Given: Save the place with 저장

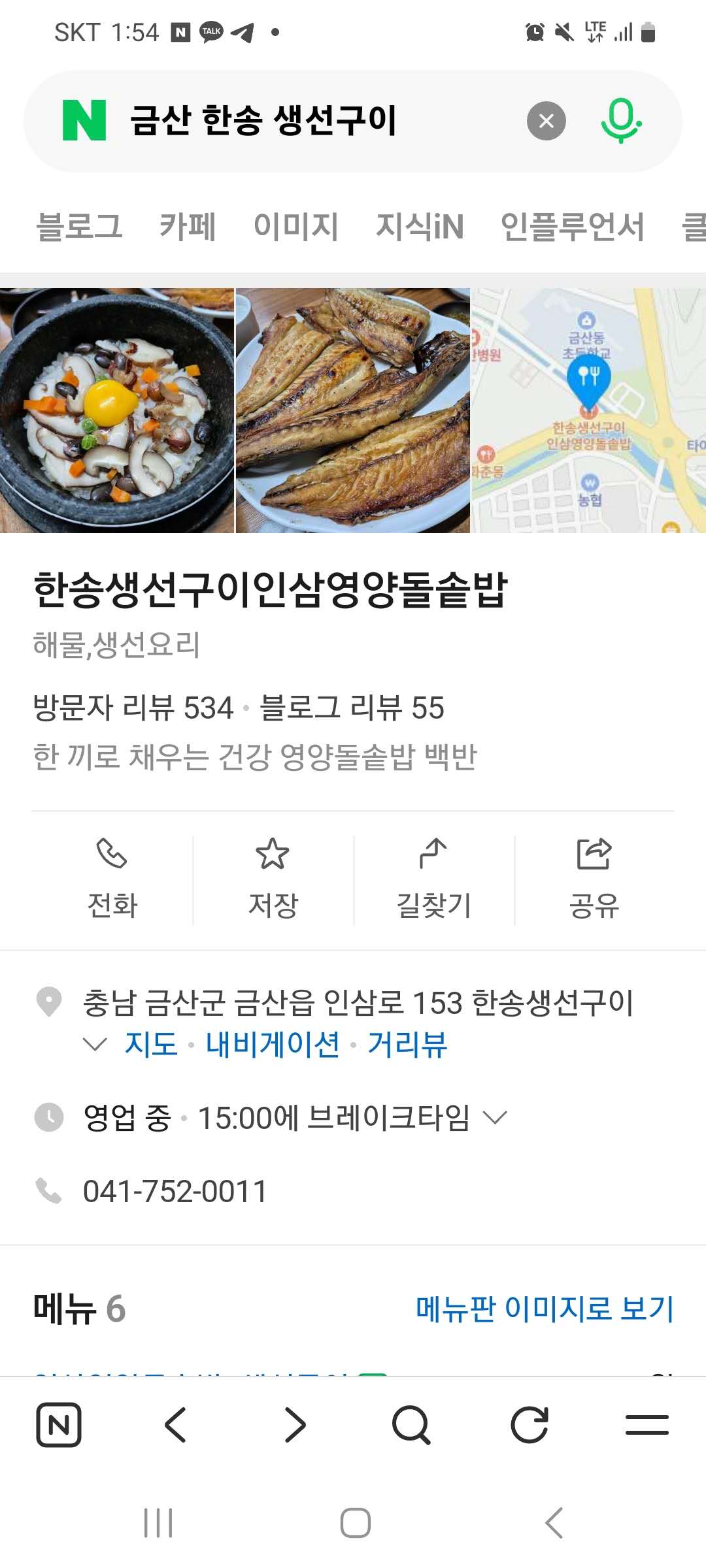Looking at the screenshot, I should point(273,879).
